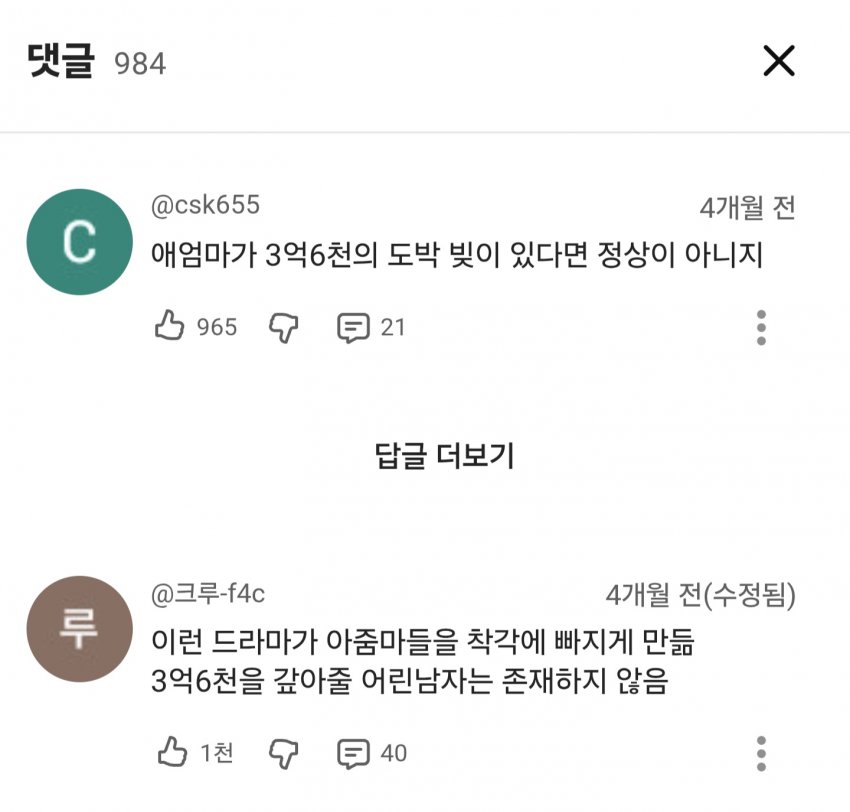This screenshot has height=812, width=850.
Task: Tap 답글 더보기 to load more replies
Action: [x=444, y=456]
